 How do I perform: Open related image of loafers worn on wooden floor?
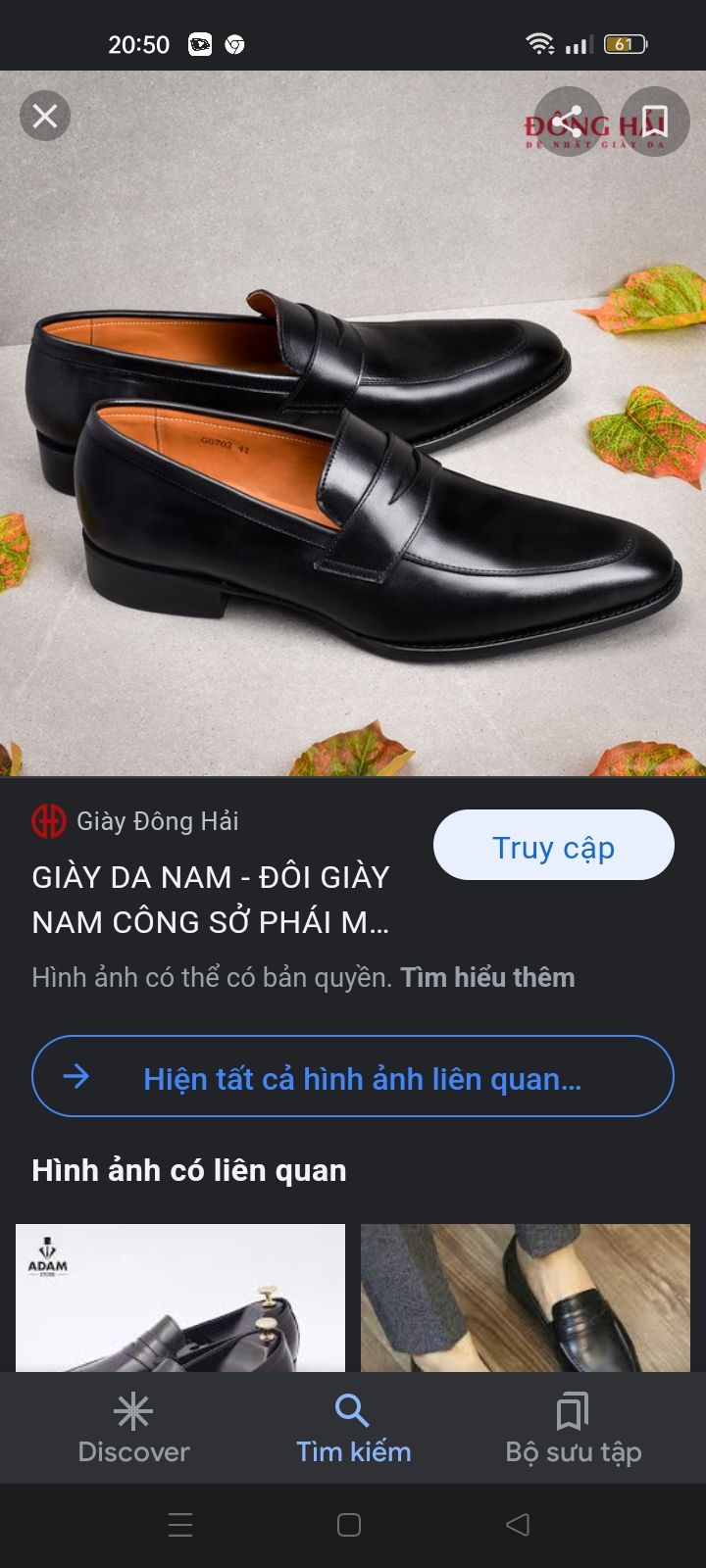coord(526,1297)
